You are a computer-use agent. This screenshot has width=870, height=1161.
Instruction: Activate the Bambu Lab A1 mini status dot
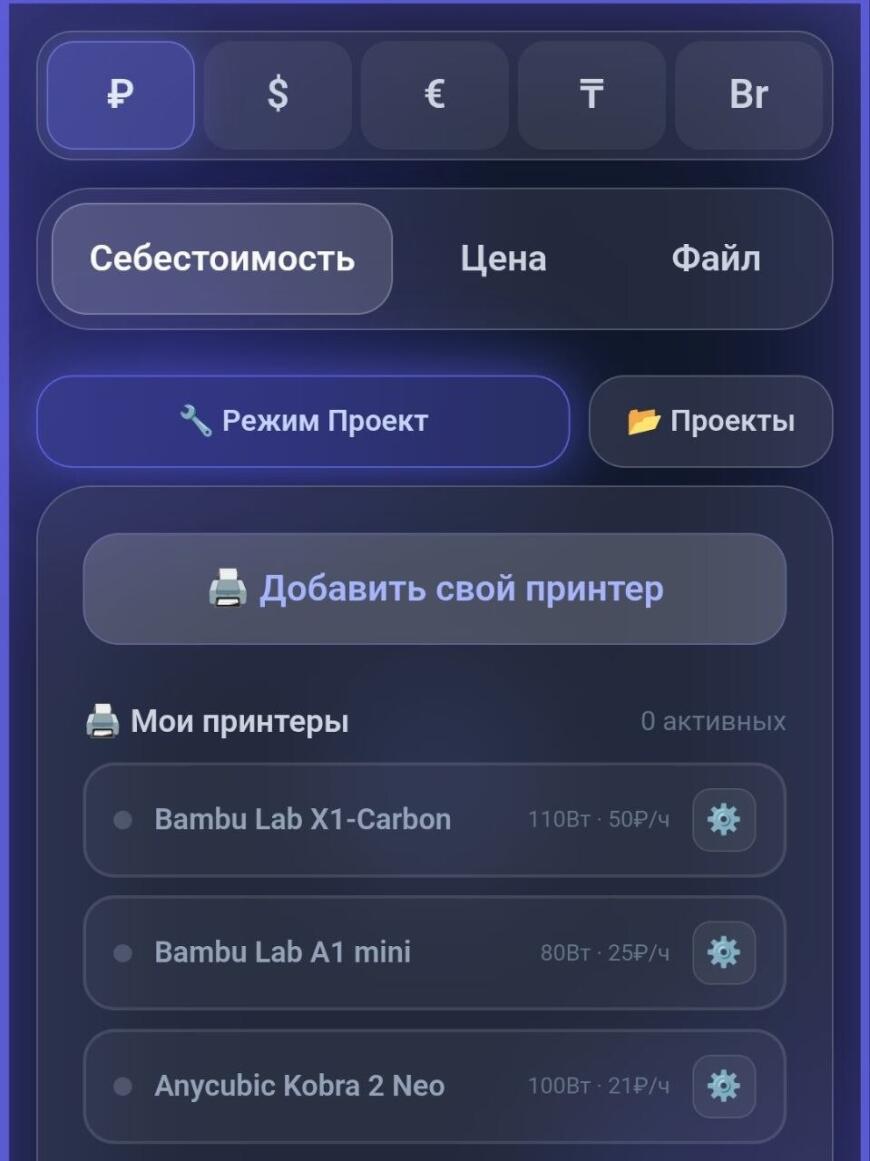pos(122,952)
